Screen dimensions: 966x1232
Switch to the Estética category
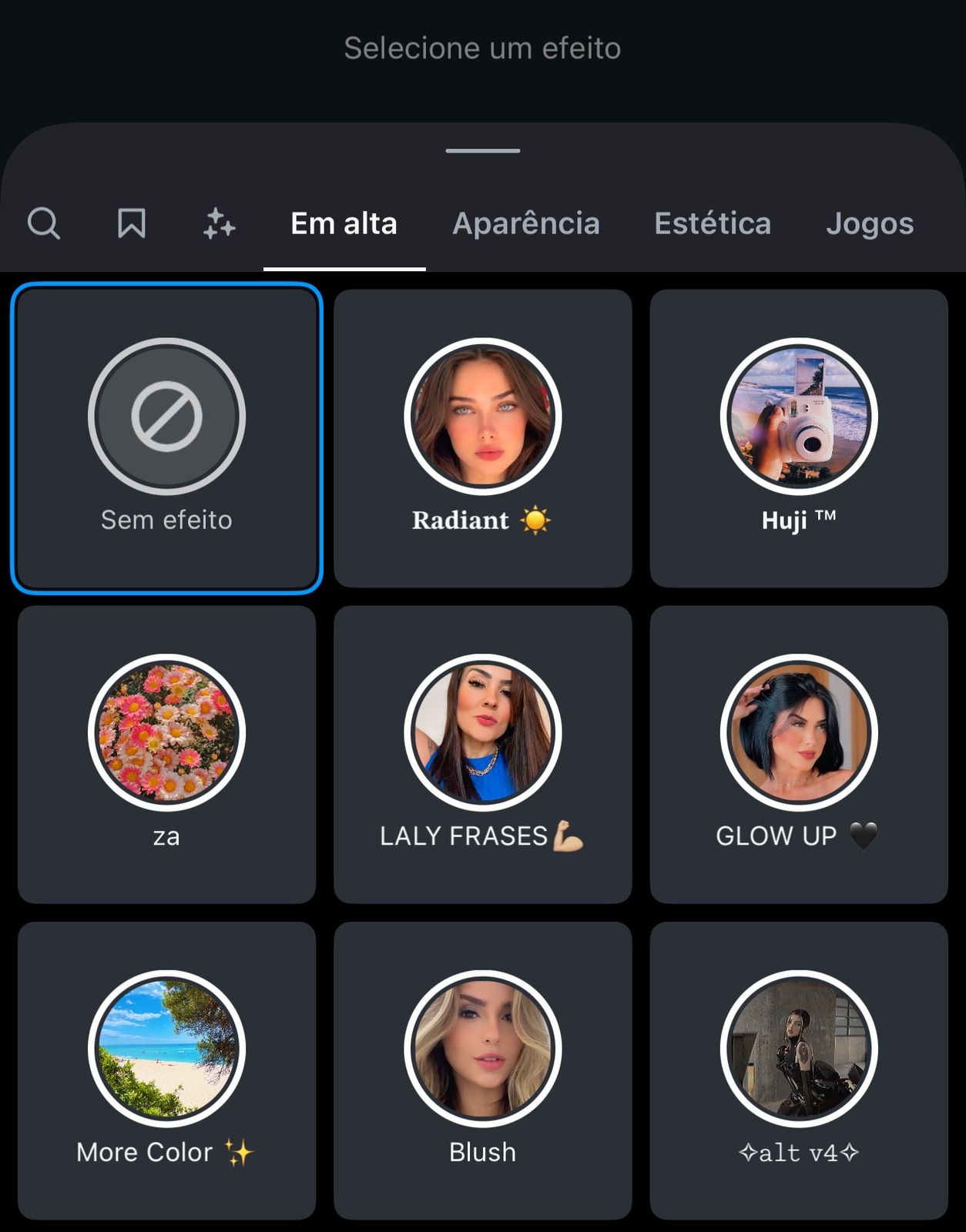coord(712,224)
